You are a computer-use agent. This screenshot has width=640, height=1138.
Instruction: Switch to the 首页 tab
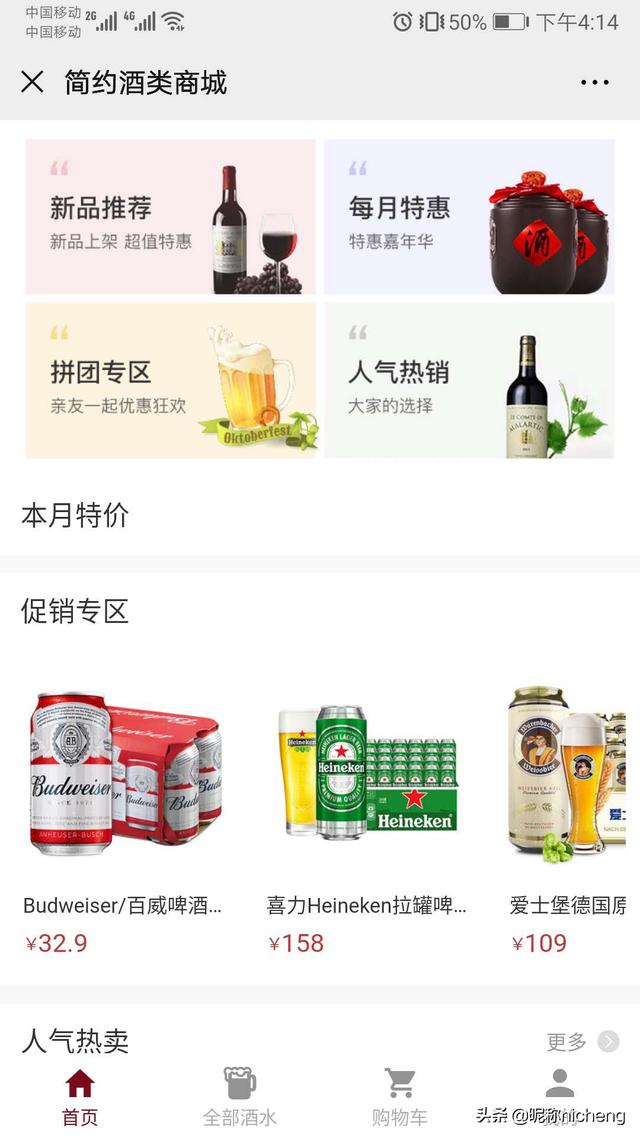(x=80, y=1097)
